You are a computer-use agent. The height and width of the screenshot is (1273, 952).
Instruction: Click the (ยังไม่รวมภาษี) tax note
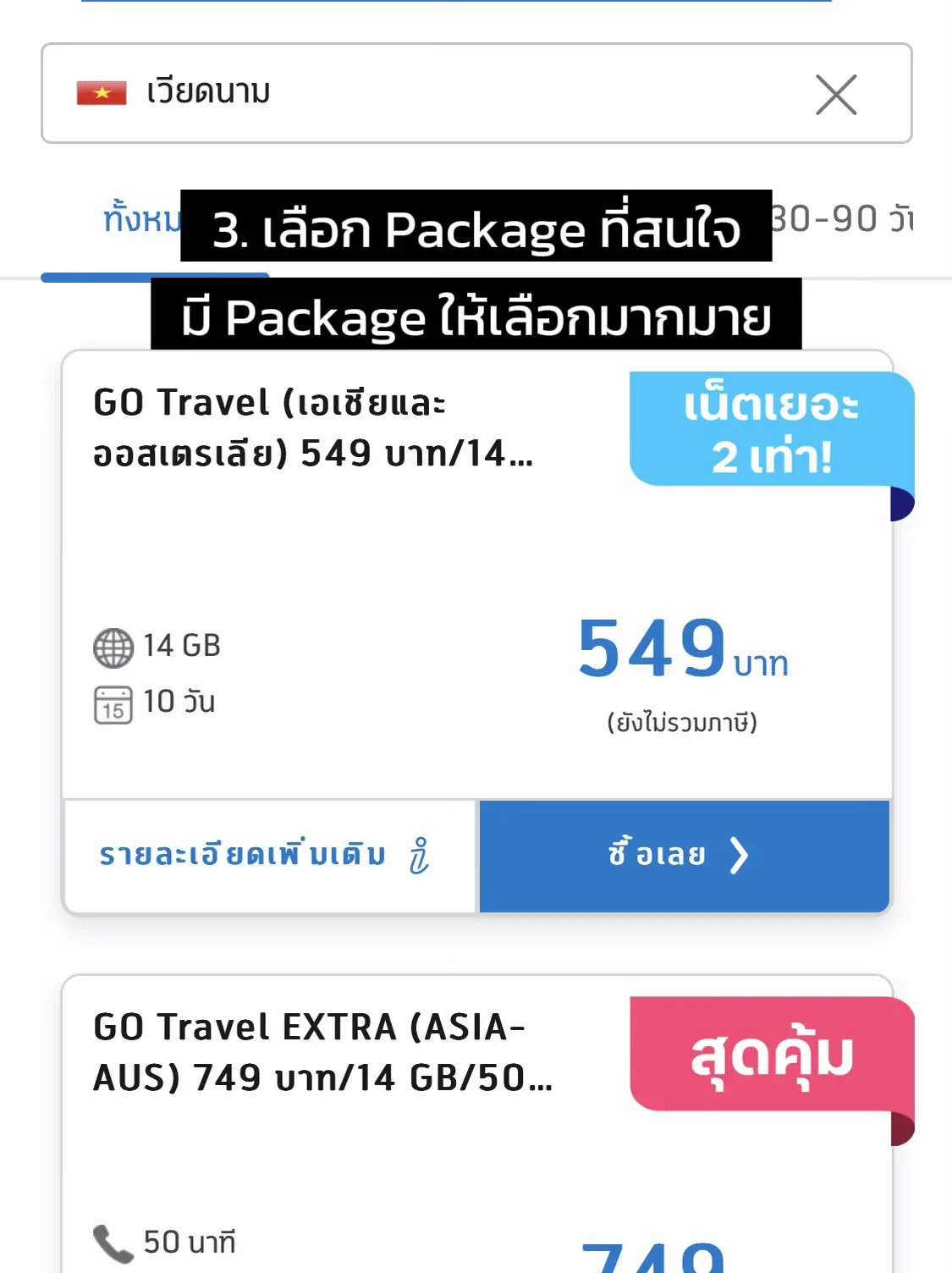click(x=684, y=724)
